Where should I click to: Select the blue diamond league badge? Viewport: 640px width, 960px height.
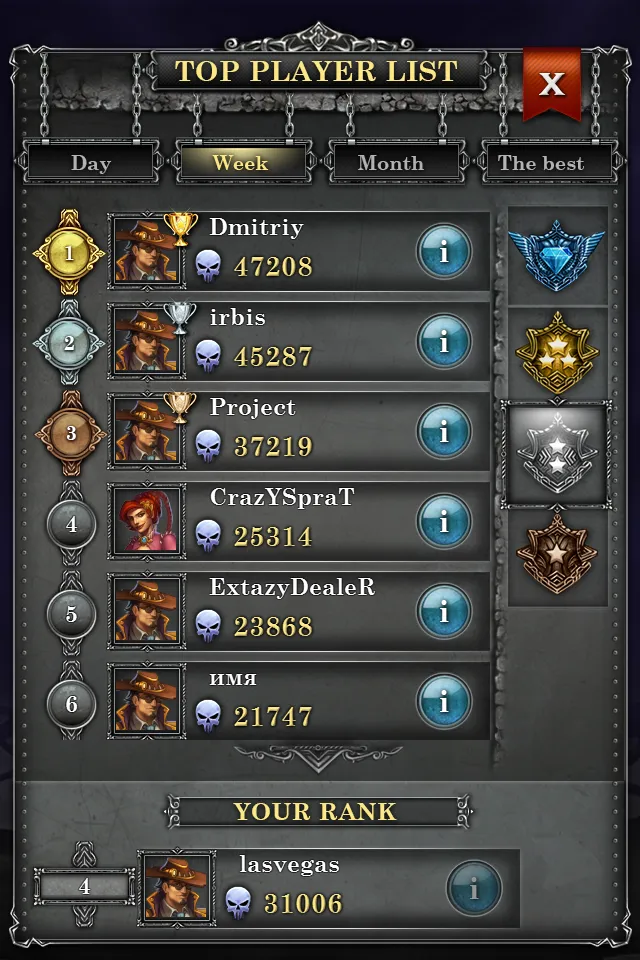tap(557, 255)
